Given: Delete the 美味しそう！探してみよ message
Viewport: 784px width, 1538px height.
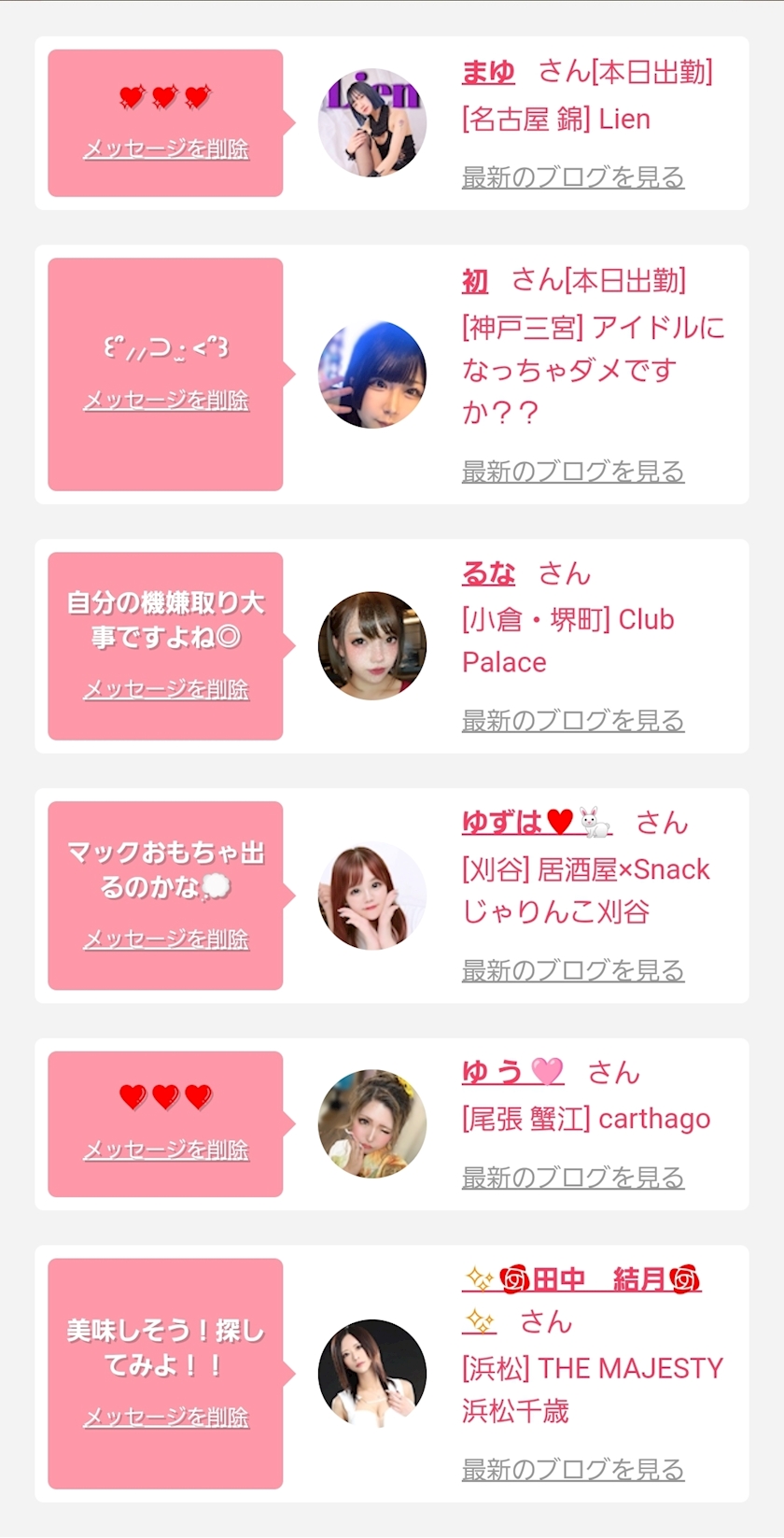Looking at the screenshot, I should tap(166, 1418).
